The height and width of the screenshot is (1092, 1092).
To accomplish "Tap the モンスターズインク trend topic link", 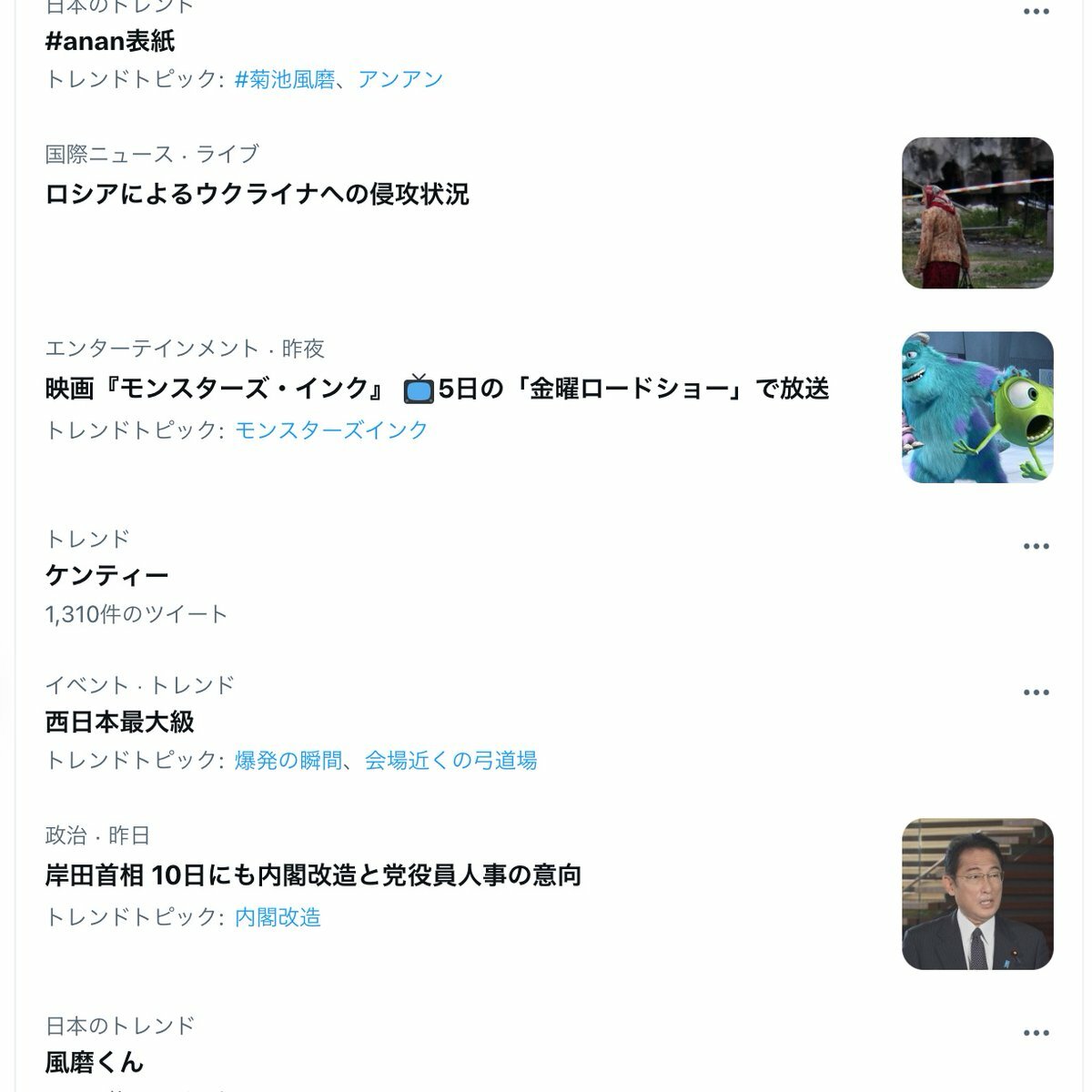I will 331,430.
